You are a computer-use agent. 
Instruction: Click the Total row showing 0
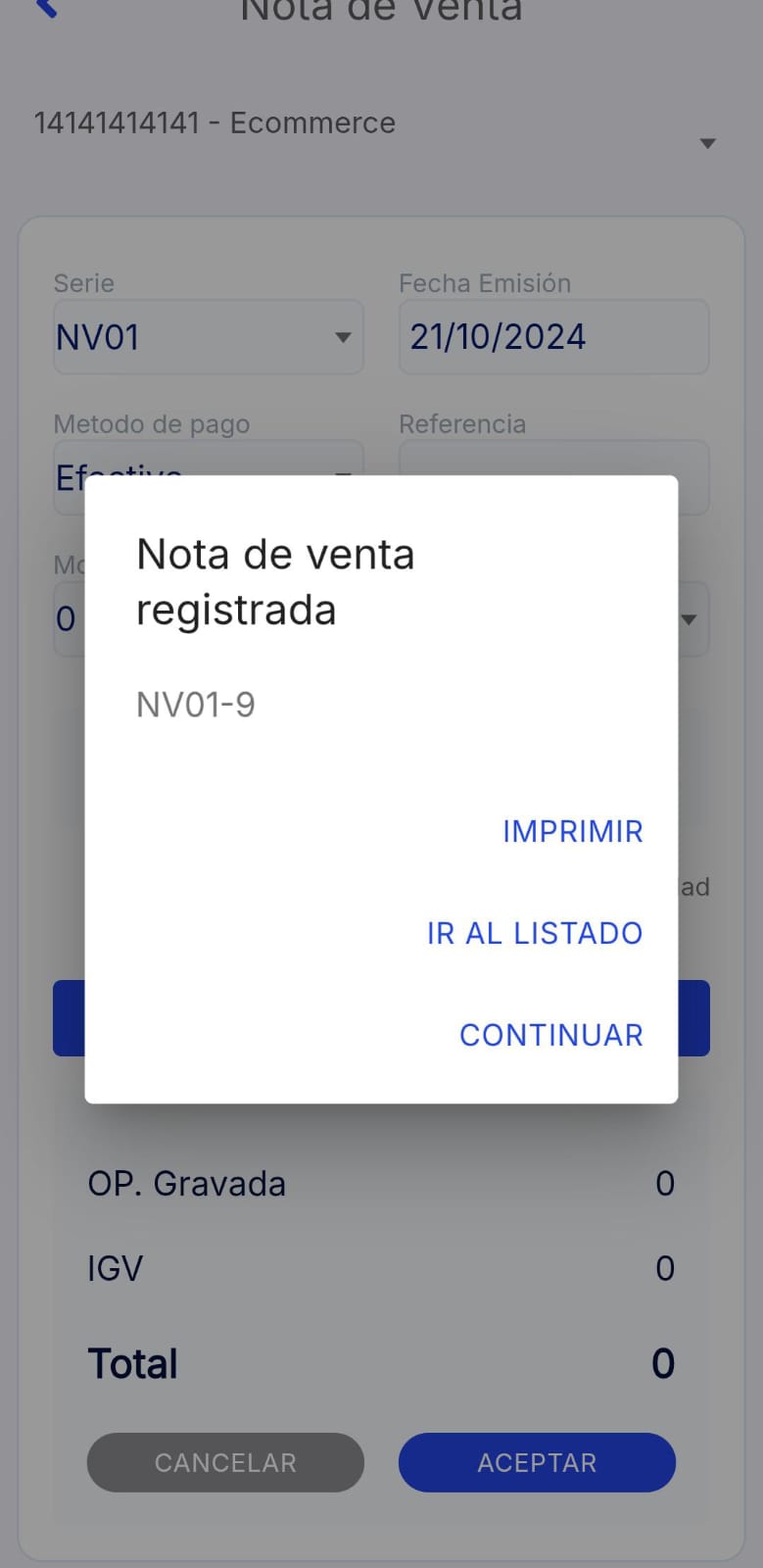382,1362
